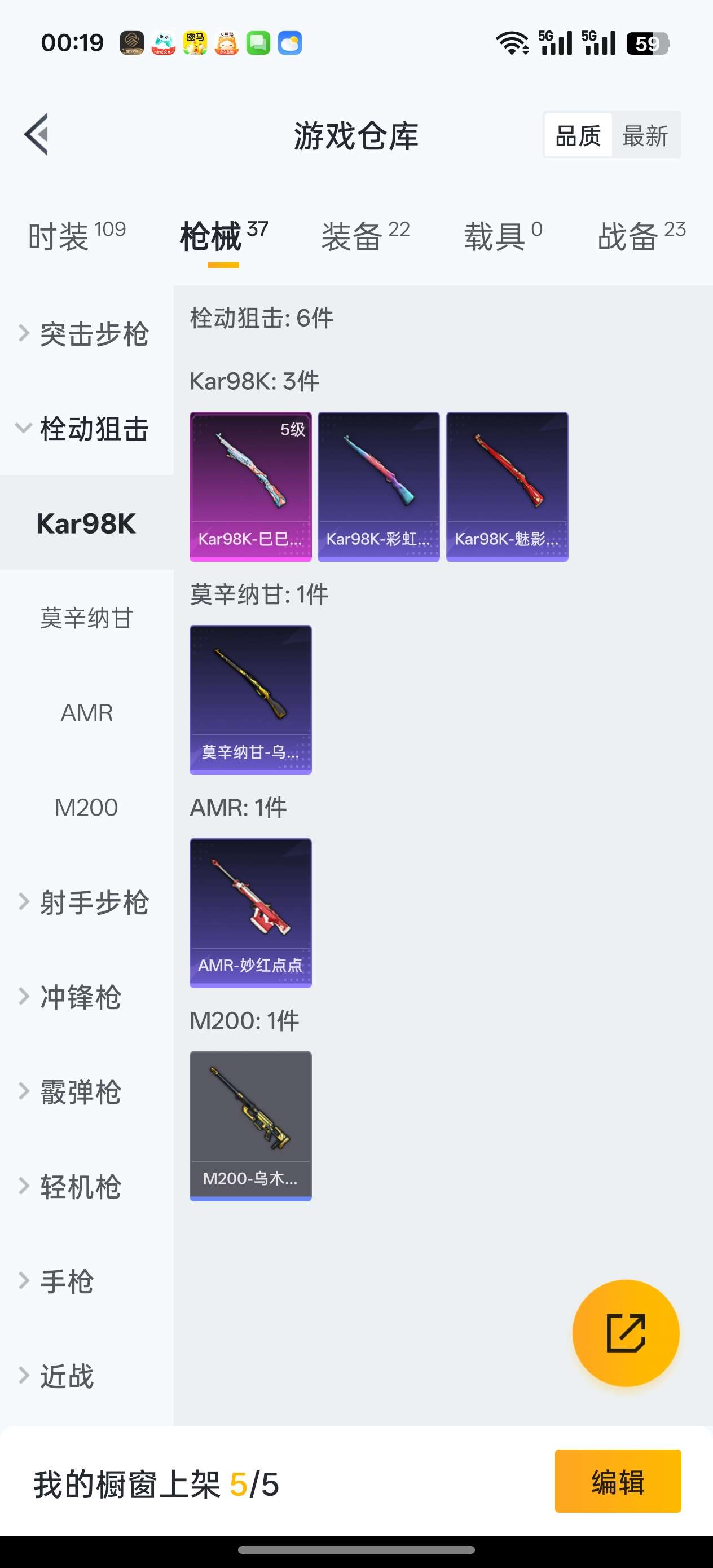The height and width of the screenshot is (1568, 713).
Task: Open the AMR-妙红点点 skin card
Action: [250, 913]
